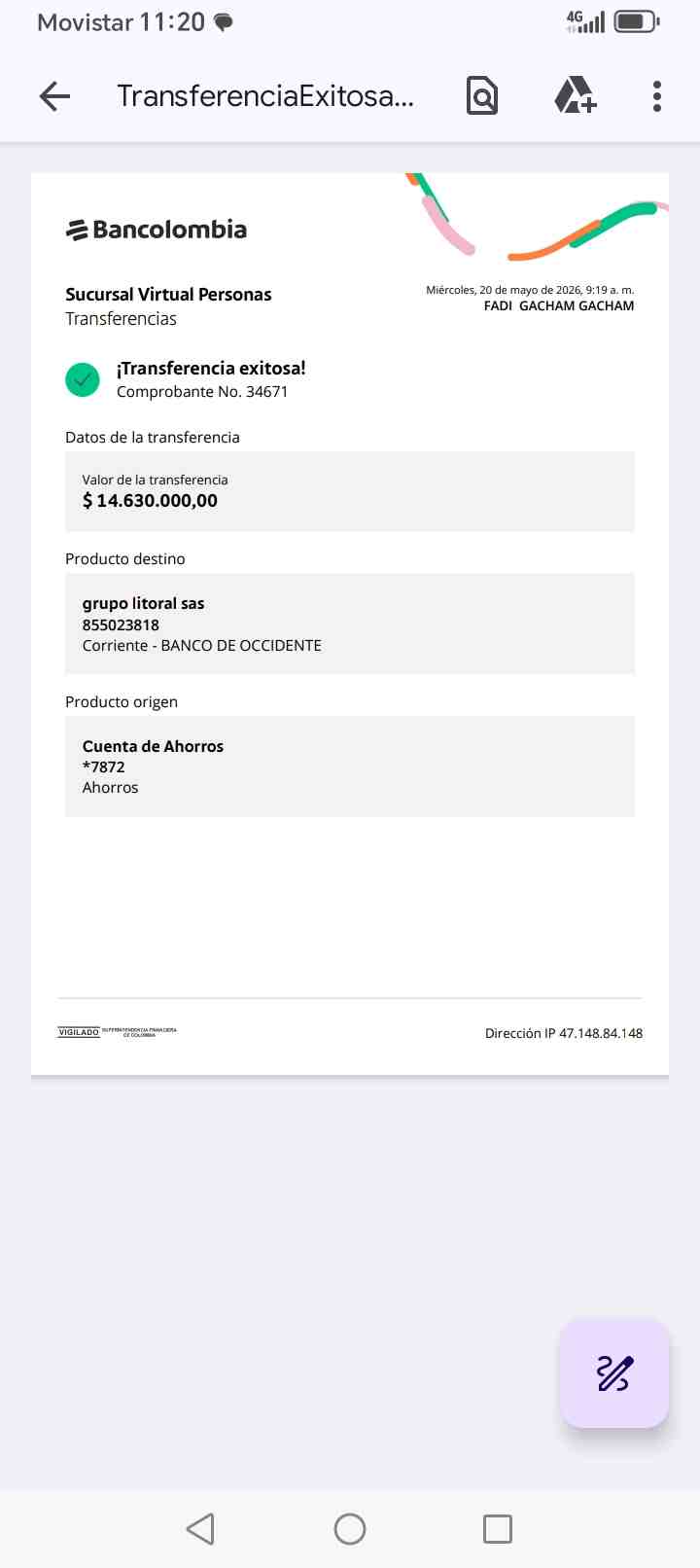Go back using the app bar arrow
The image size is (700, 1568).
tap(54, 95)
